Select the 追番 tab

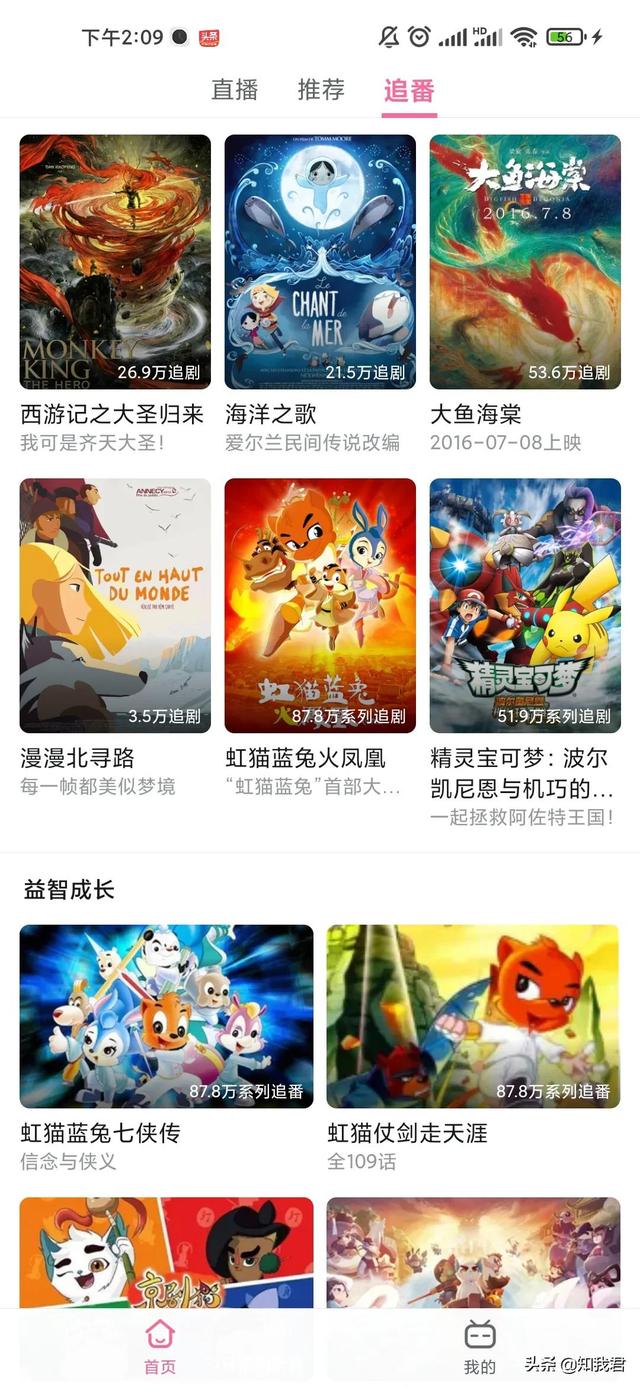(409, 90)
